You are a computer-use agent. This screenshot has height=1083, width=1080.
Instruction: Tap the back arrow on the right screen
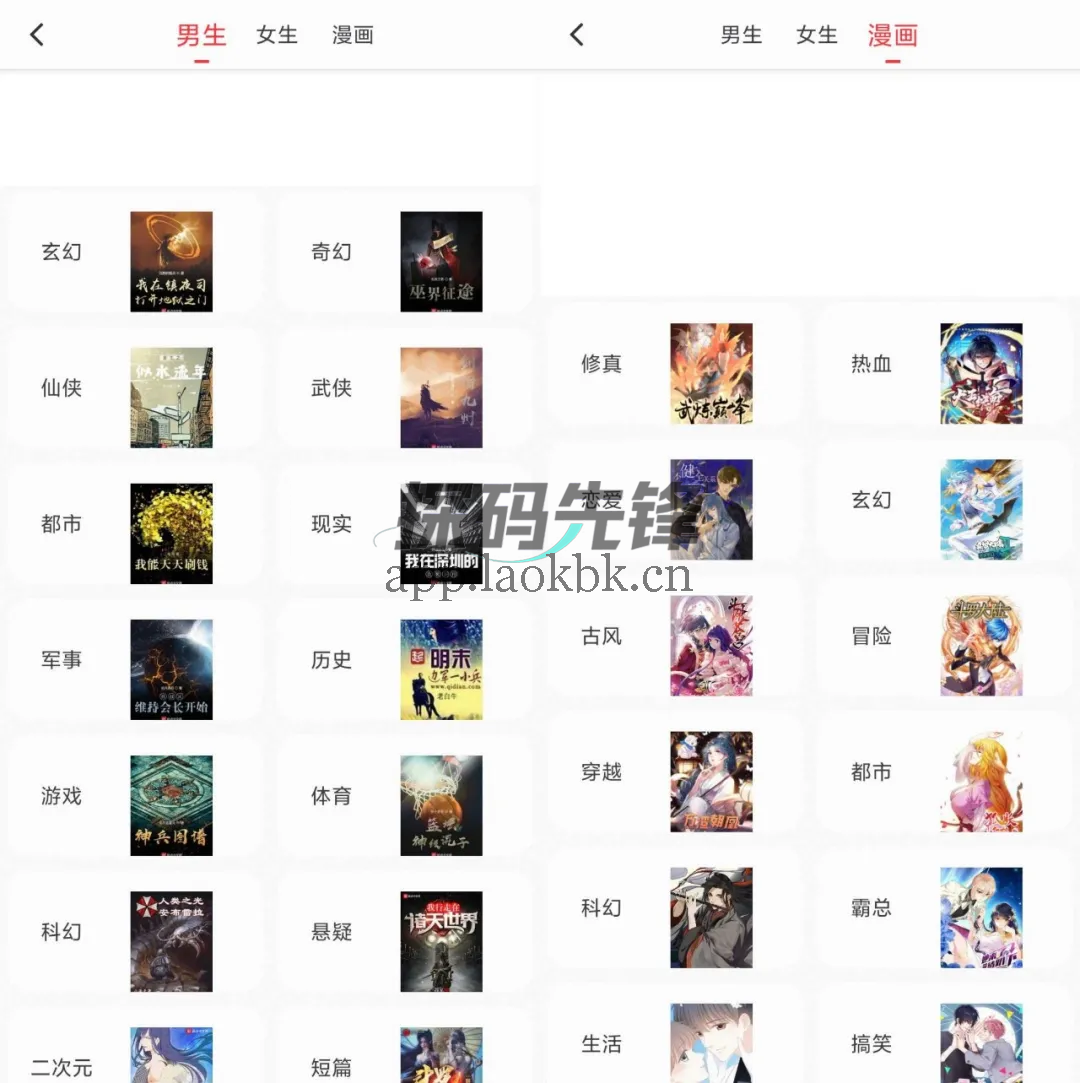576,34
